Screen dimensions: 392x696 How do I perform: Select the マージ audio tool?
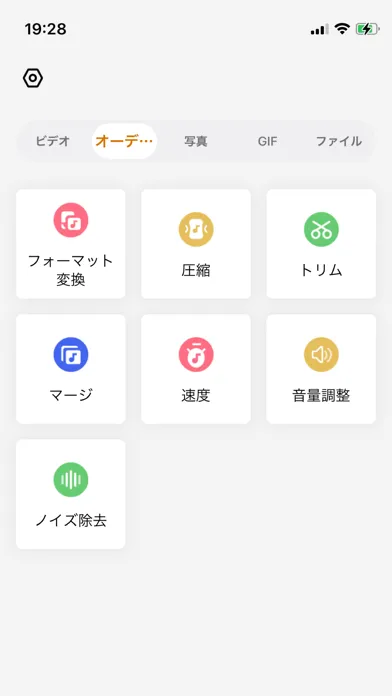tap(71, 369)
